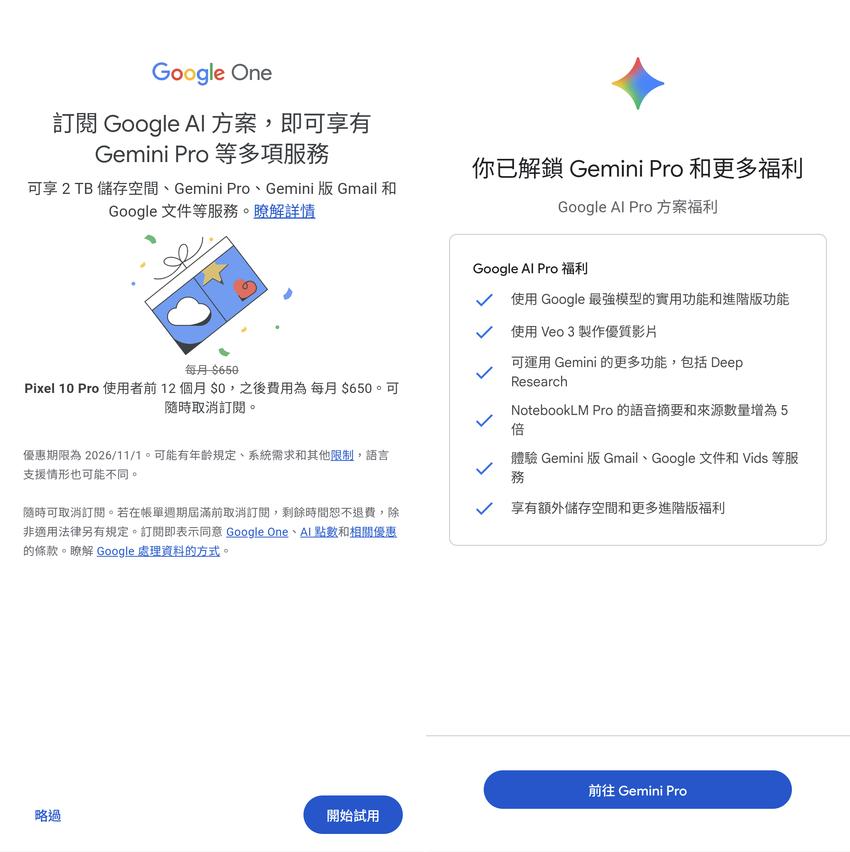The width and height of the screenshot is (850, 852).
Task: Skip the offer with 略過
Action: (48, 815)
